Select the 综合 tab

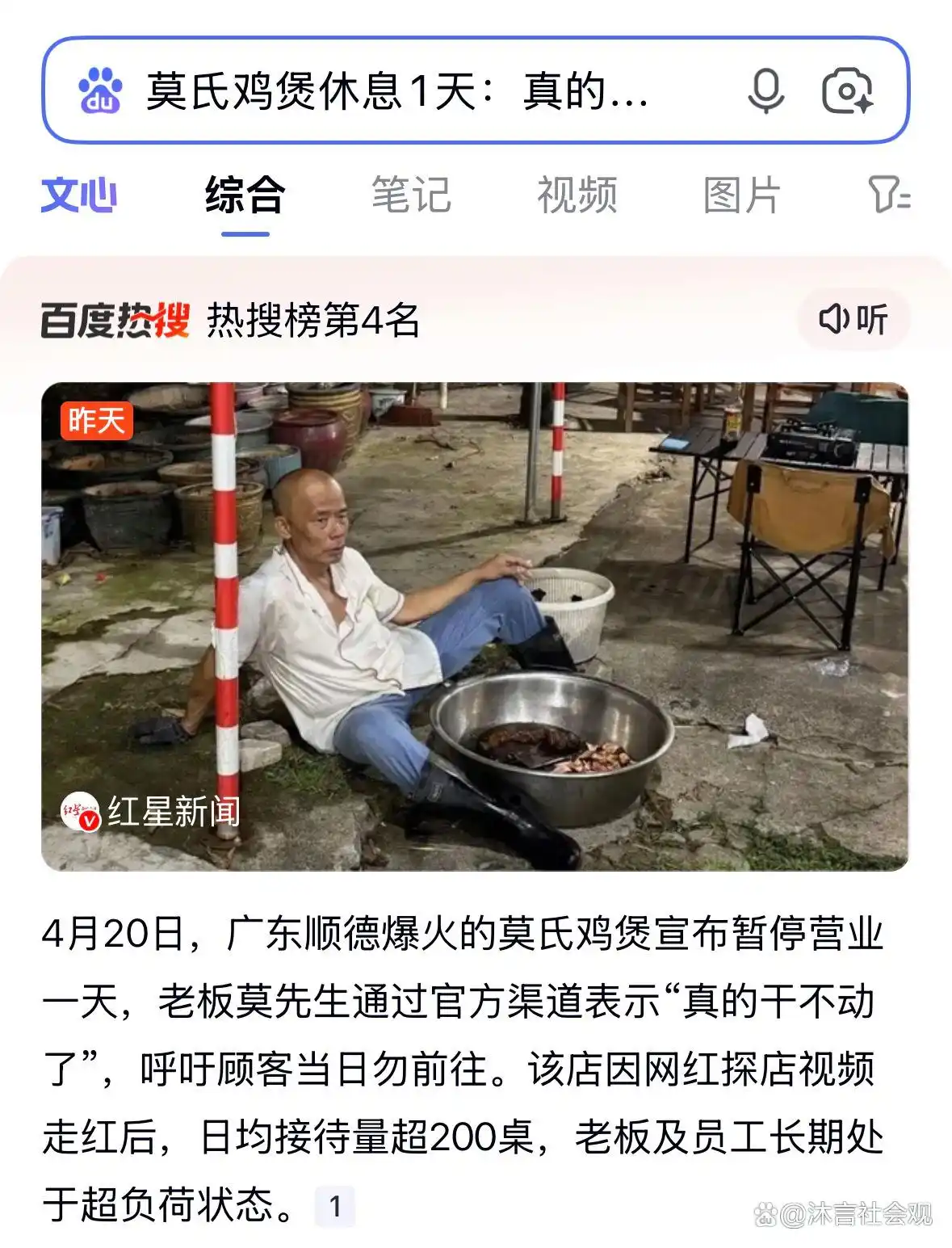point(245,195)
